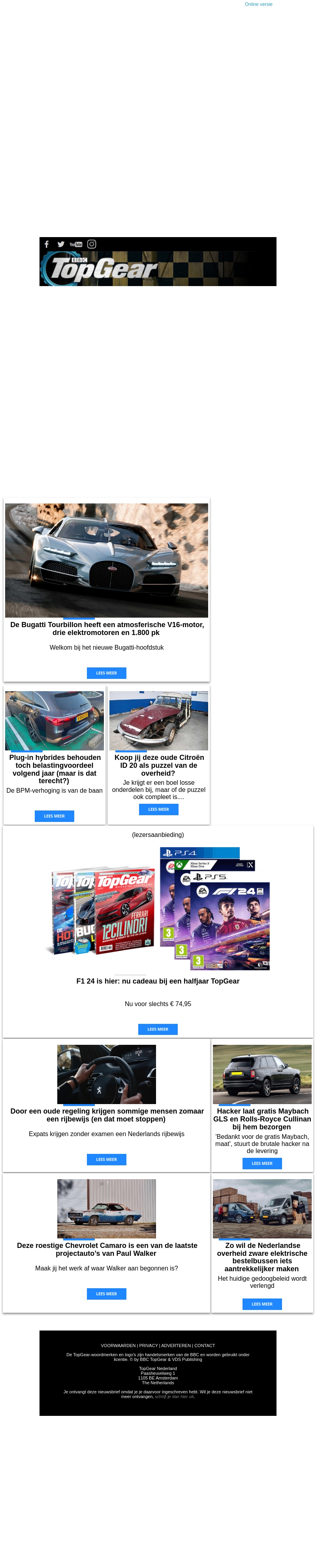Open the rusty Camaro image
The height and width of the screenshot is (1568, 316).
coord(107,1208)
